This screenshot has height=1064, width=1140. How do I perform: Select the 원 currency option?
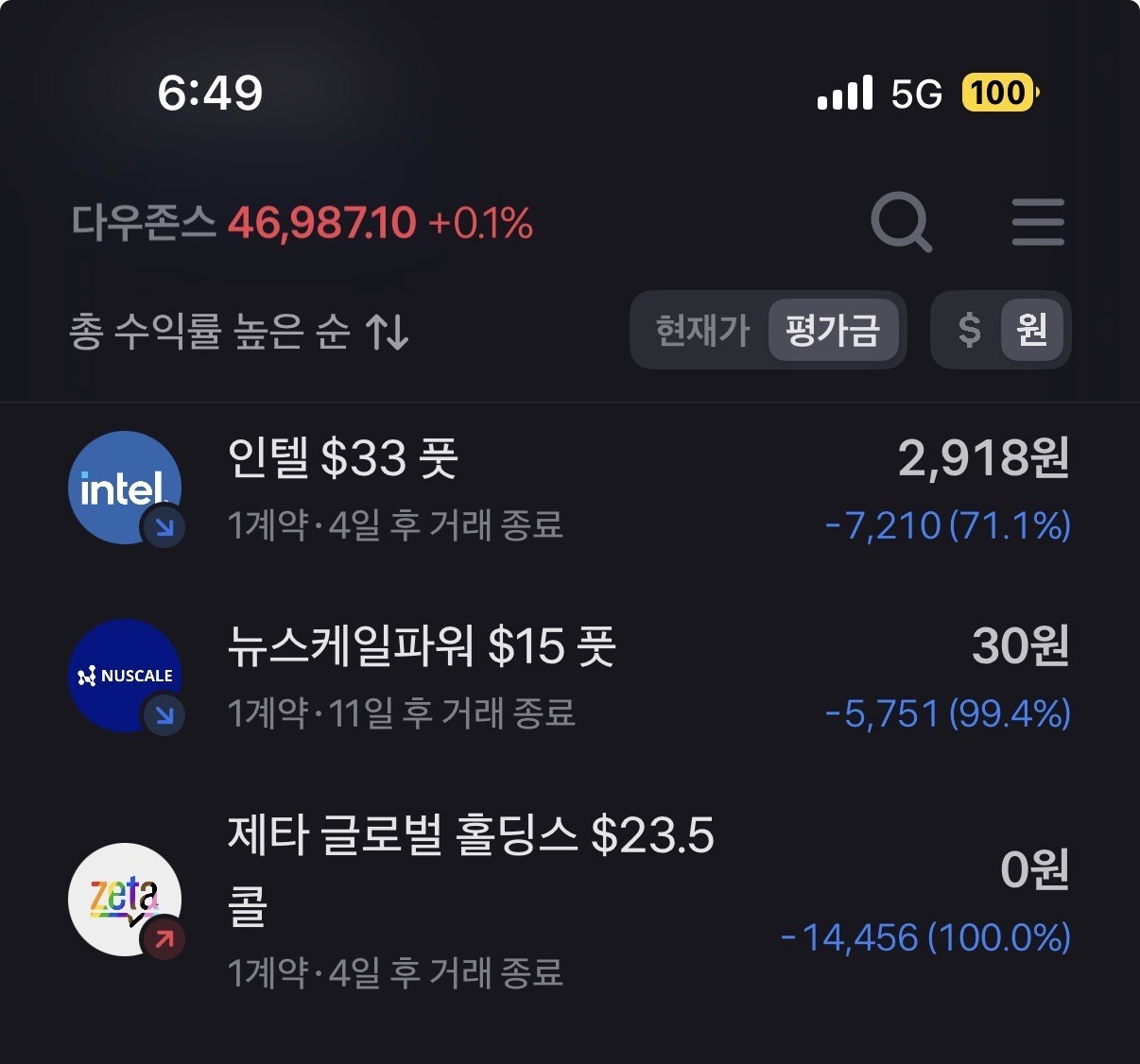pos(1032,330)
